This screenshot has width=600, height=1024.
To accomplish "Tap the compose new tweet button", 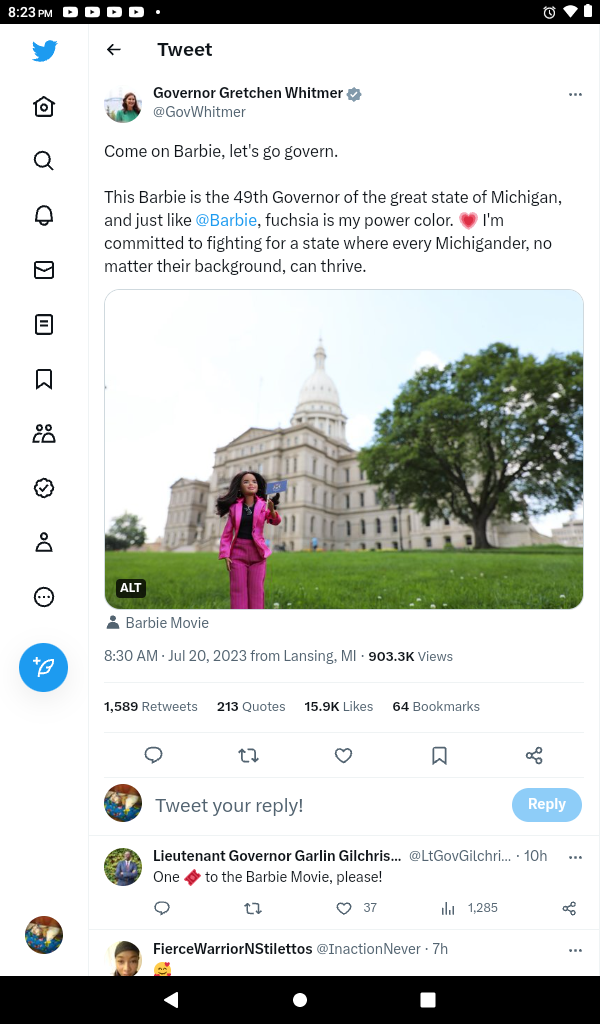I will pyautogui.click(x=44, y=667).
